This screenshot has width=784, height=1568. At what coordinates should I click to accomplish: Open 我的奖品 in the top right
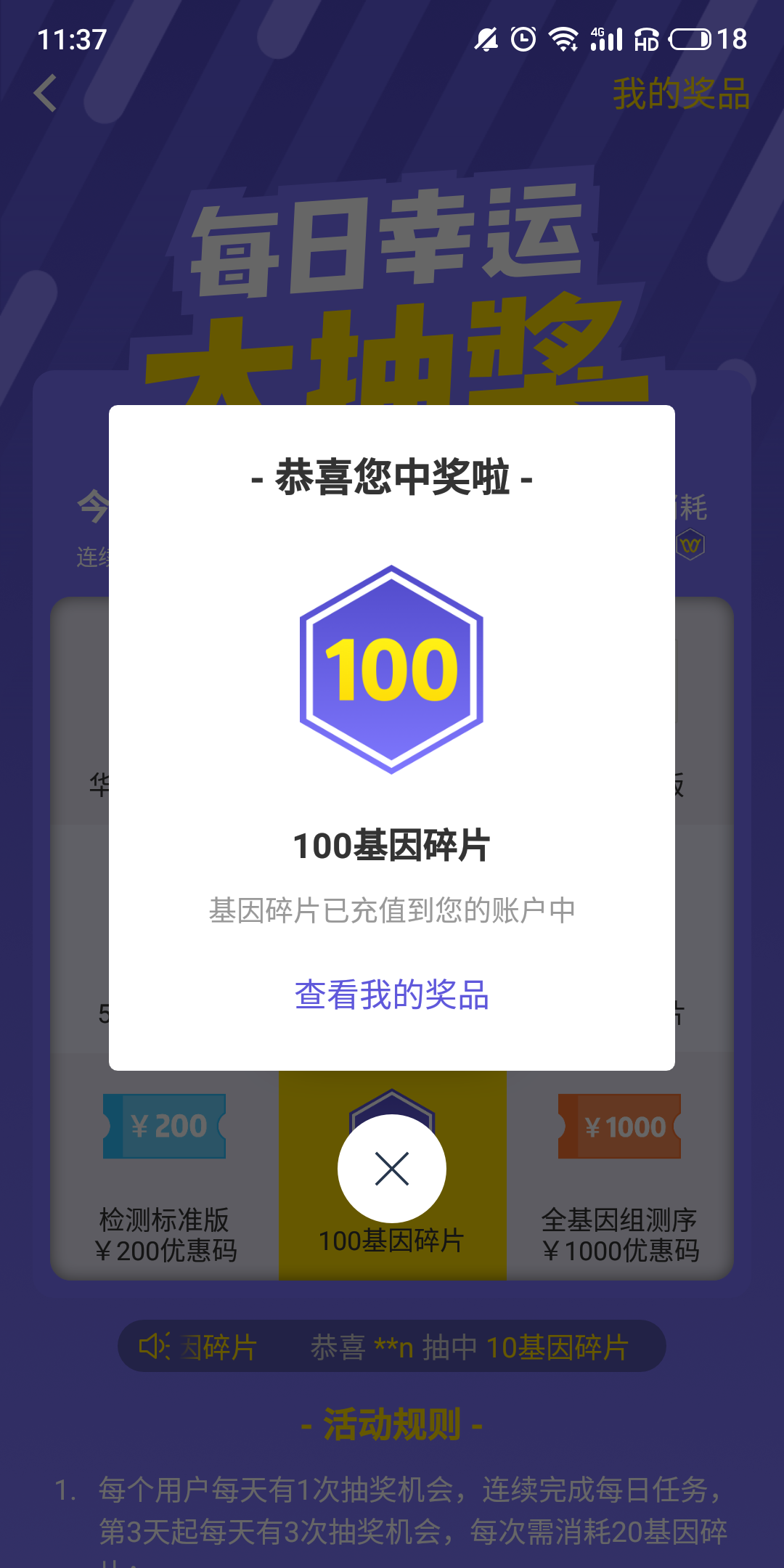pos(681,94)
